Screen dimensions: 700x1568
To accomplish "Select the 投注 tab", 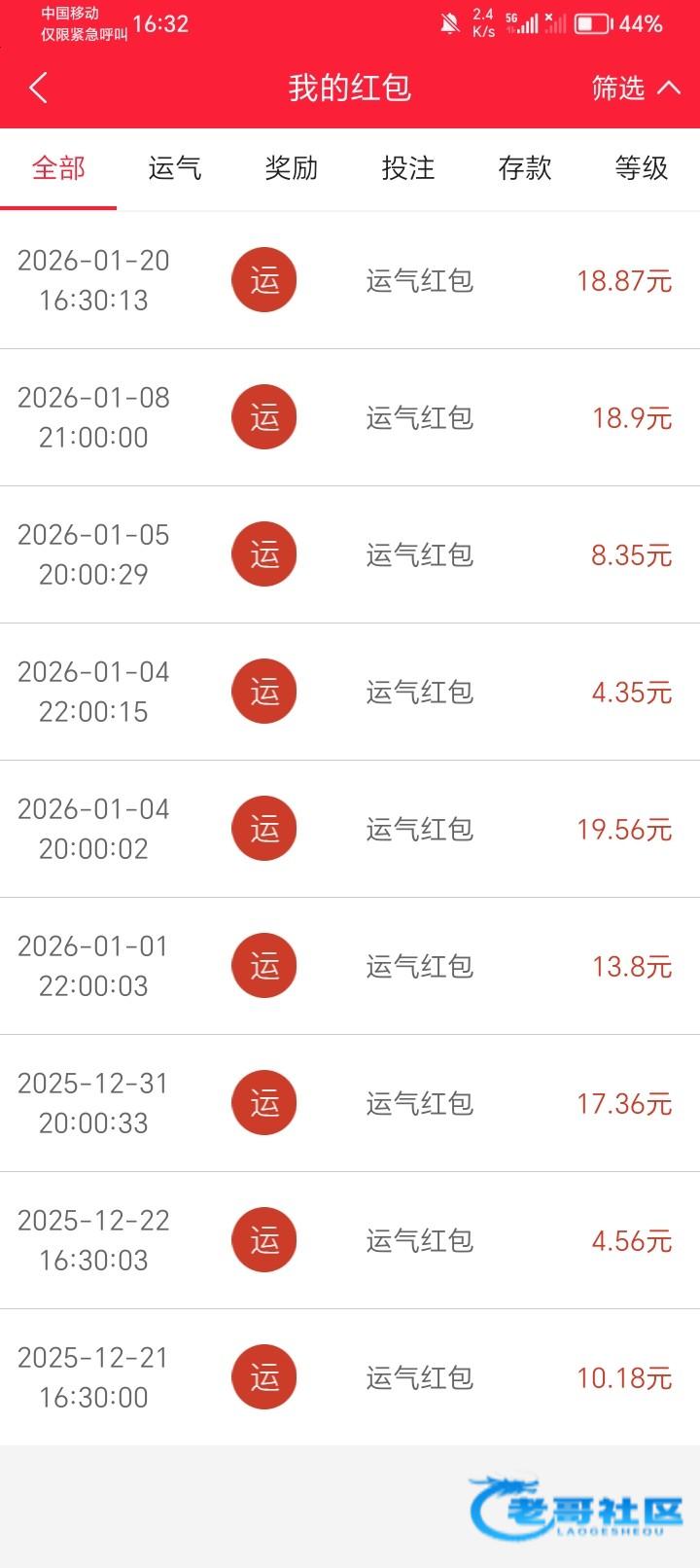I will coord(408,168).
